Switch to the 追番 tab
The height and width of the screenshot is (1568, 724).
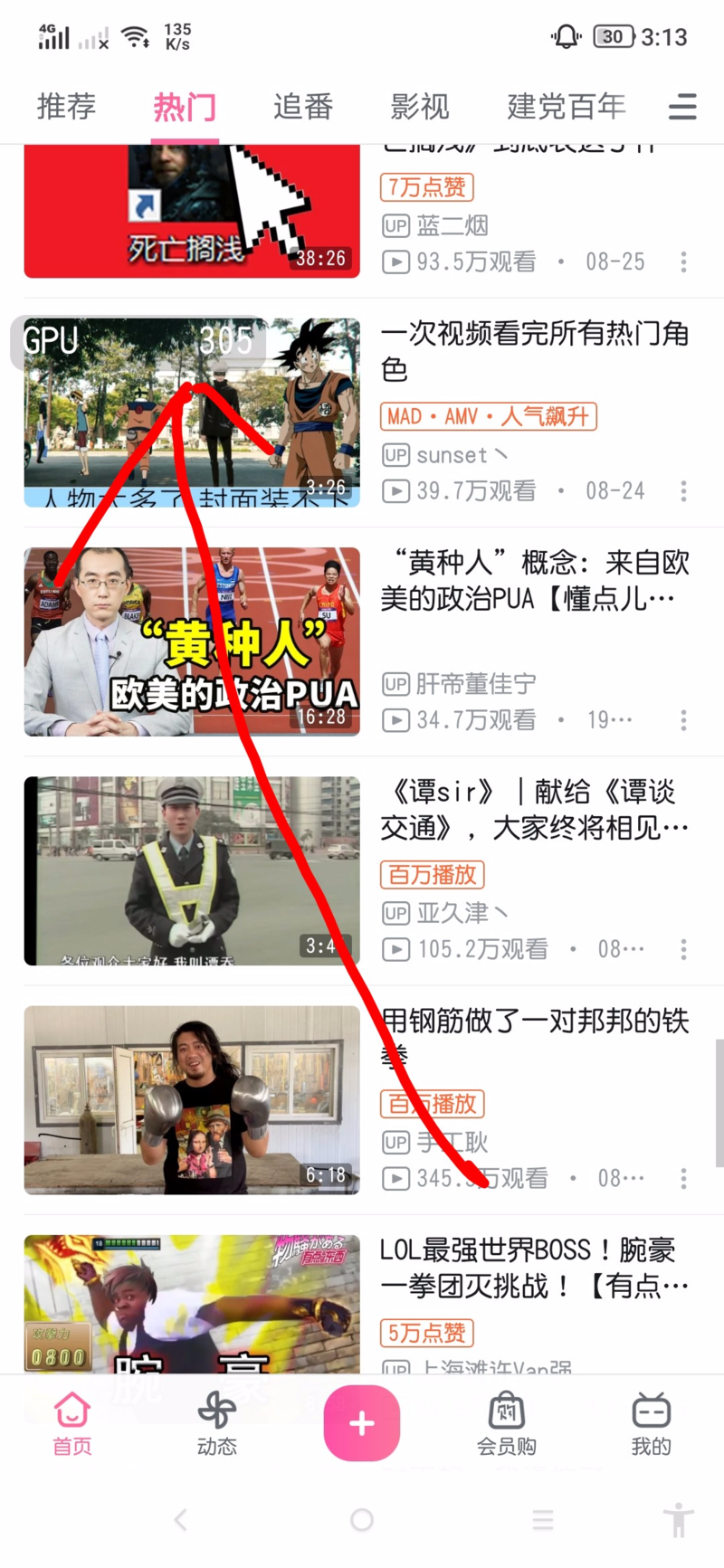(x=303, y=107)
